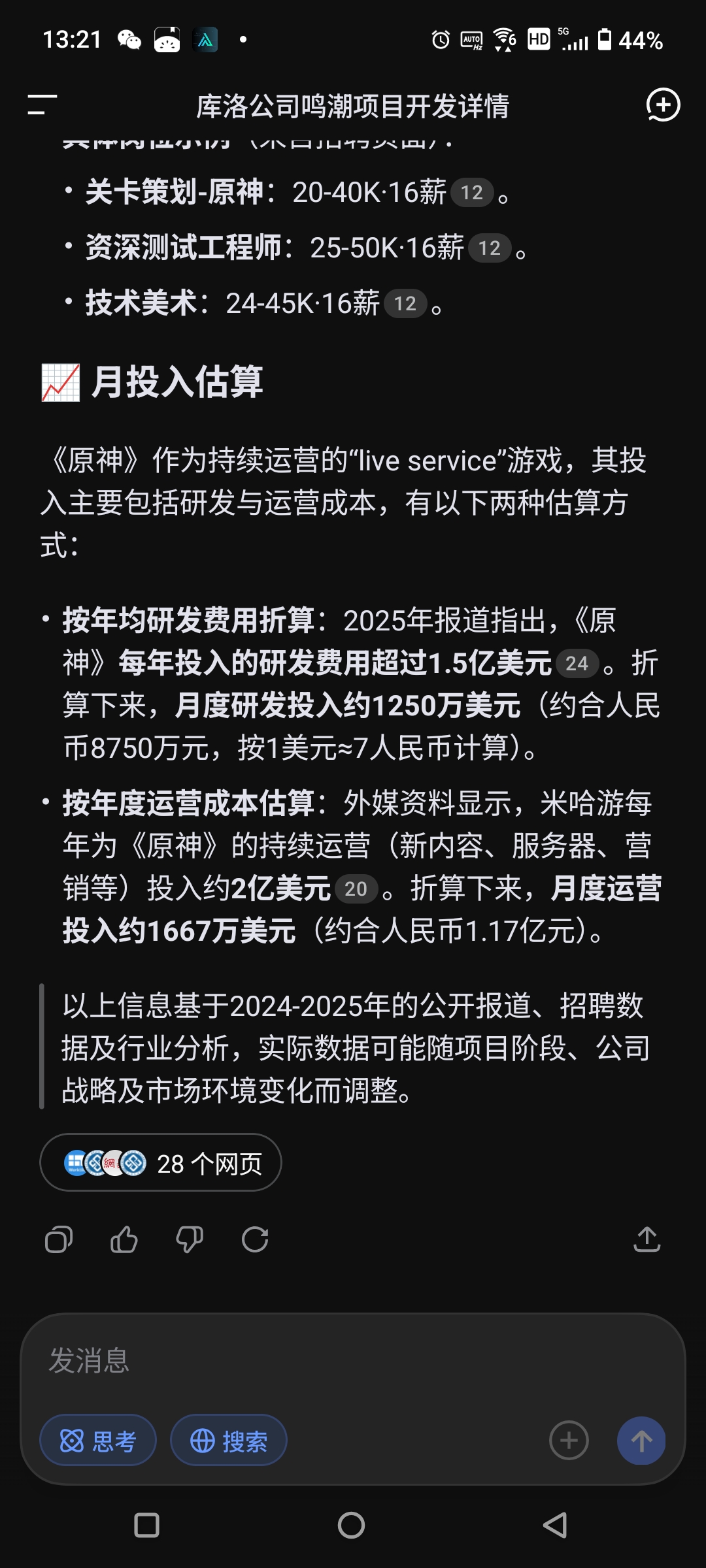Screen dimensions: 706x1568
Task: Go back using the system back button
Action: pos(555,1526)
